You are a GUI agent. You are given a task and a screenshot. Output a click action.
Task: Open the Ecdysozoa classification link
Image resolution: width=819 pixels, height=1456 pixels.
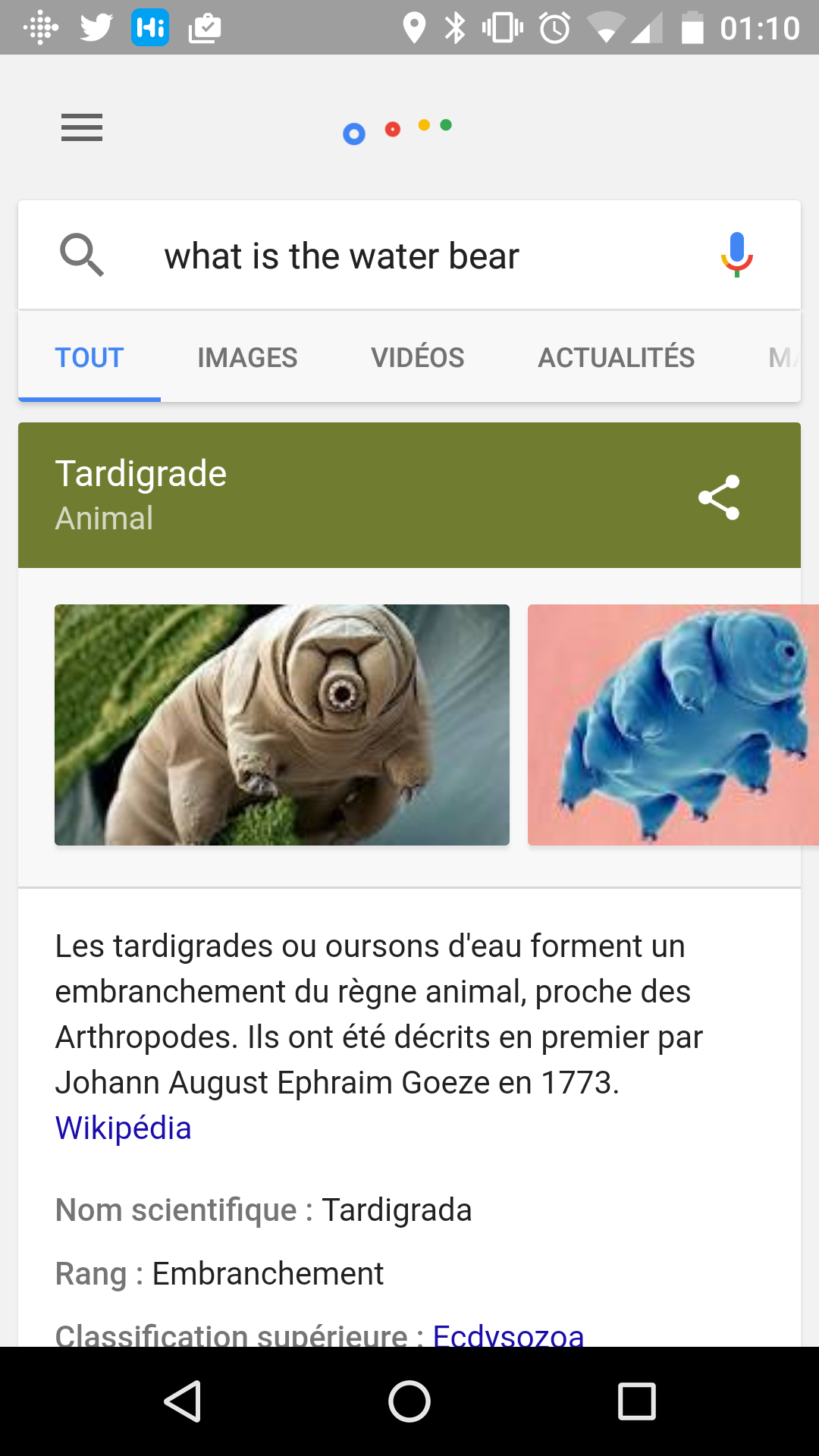click(x=508, y=1335)
